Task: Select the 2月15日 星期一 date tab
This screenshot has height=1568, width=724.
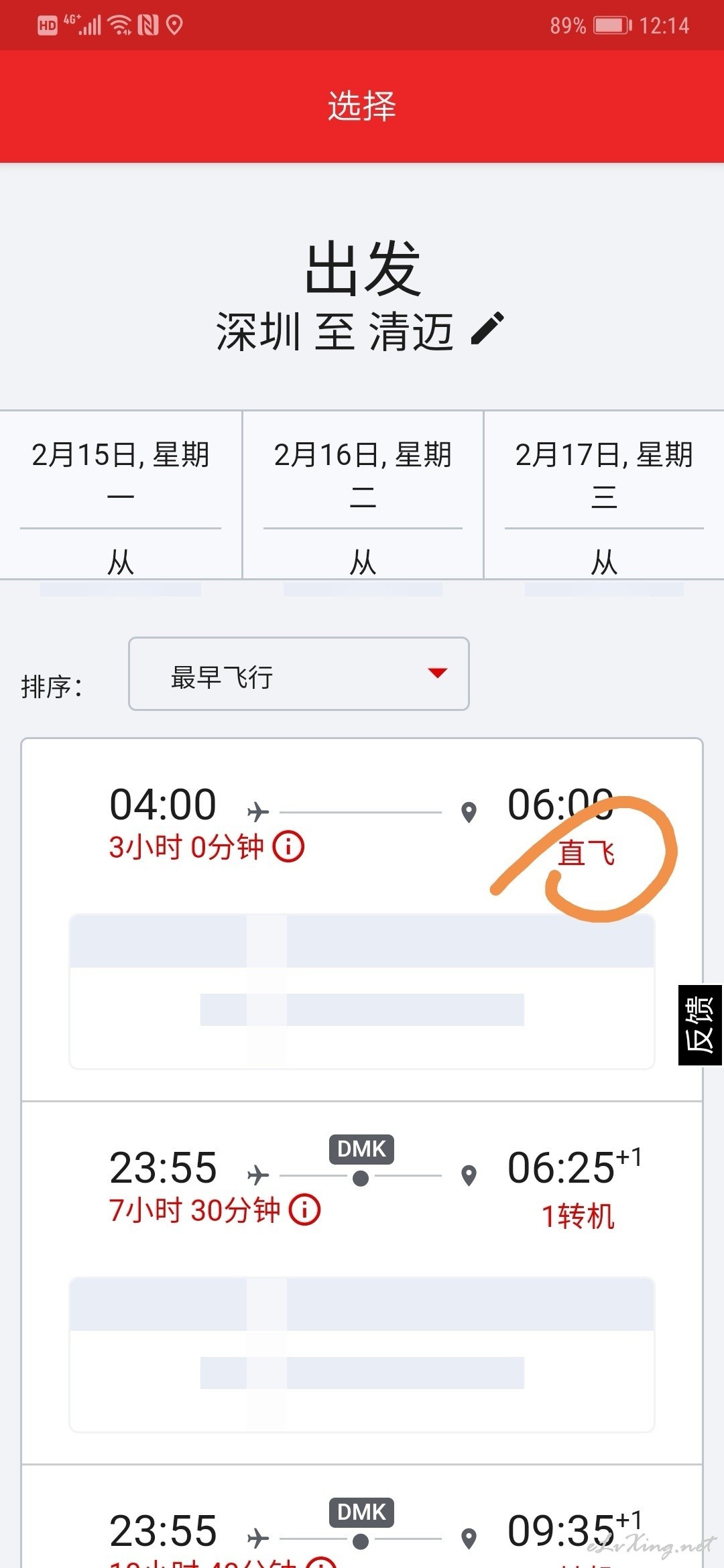Action: pos(121,495)
